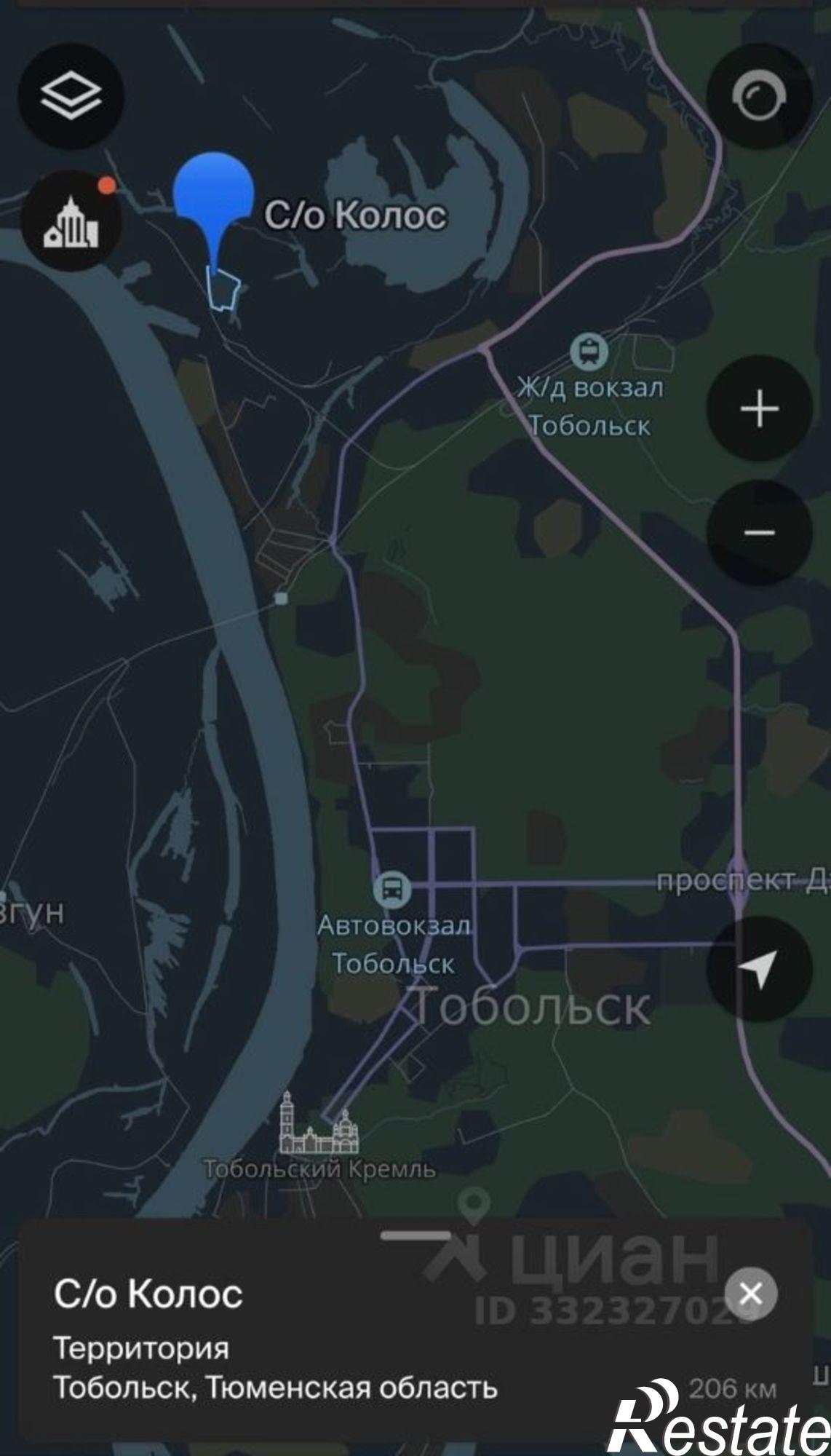Open the map layers selector
Image resolution: width=831 pixels, height=1456 pixels.
tap(71, 97)
